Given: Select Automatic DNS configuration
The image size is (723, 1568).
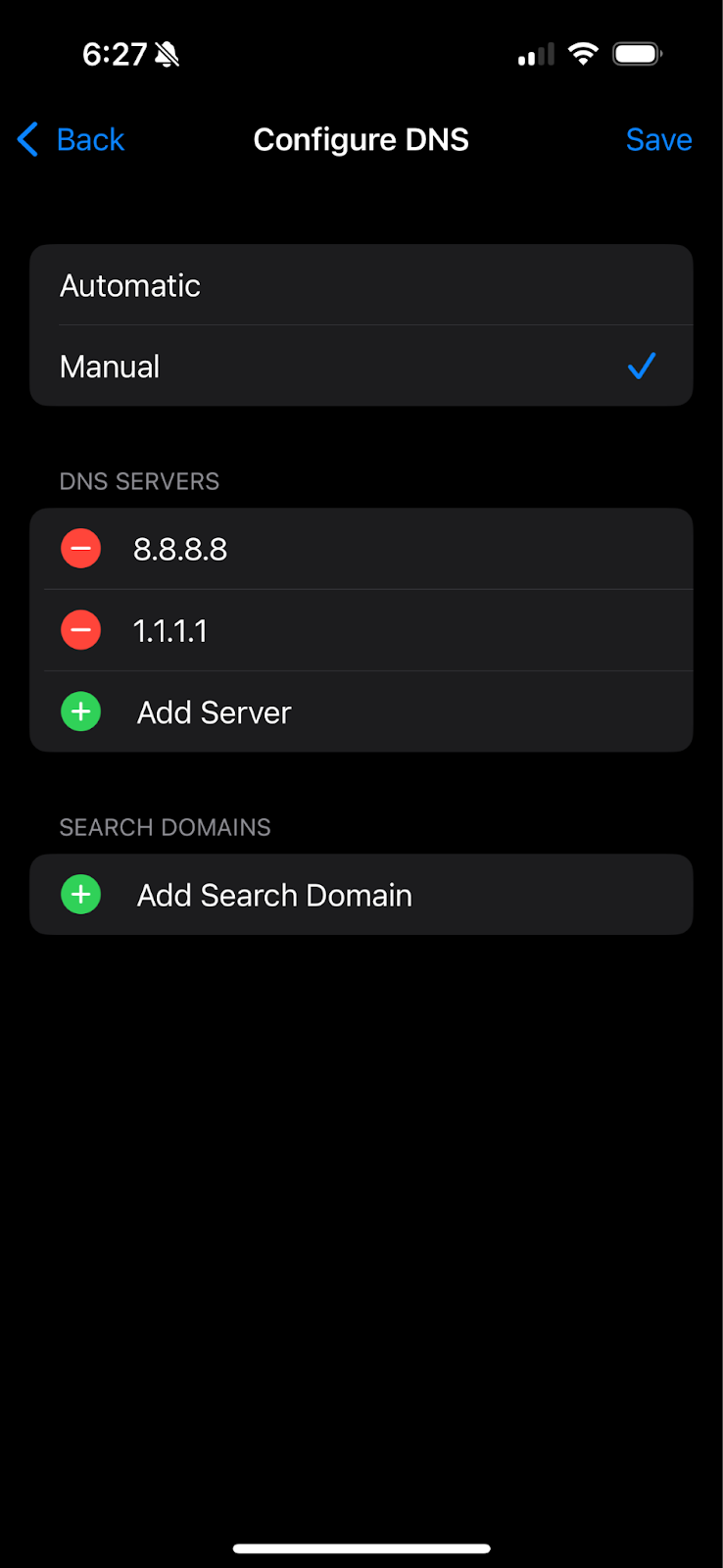Looking at the screenshot, I should click(361, 285).
